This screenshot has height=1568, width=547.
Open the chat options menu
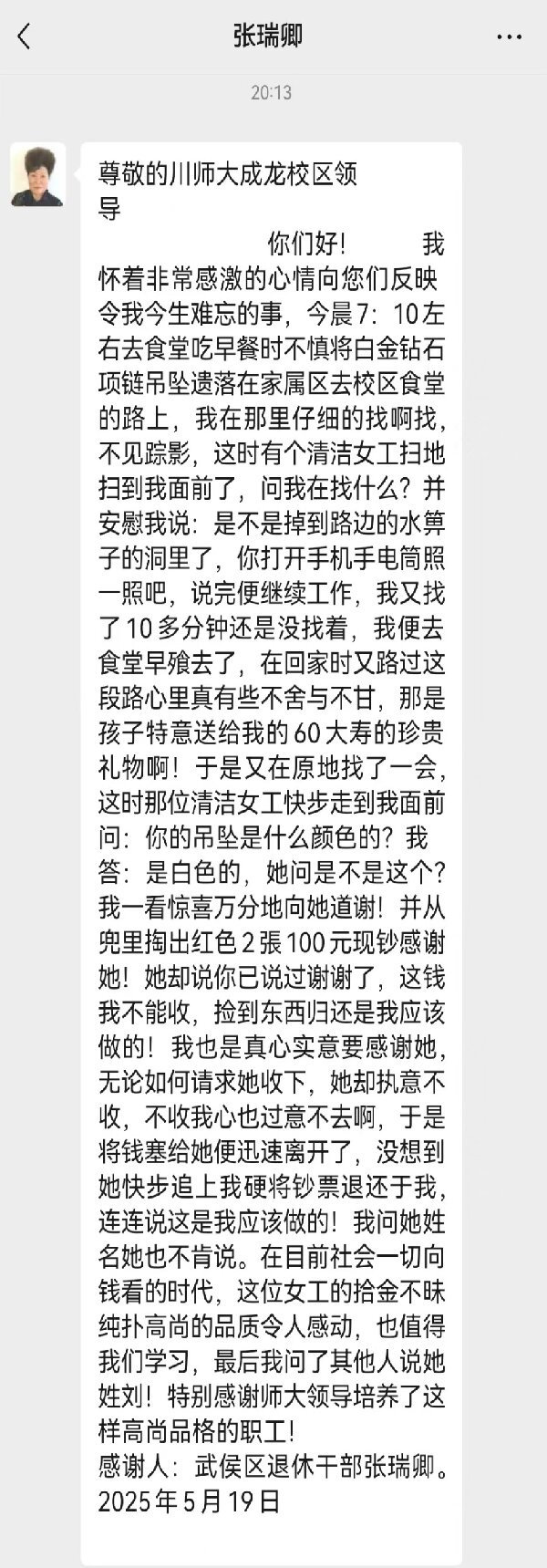tap(509, 36)
